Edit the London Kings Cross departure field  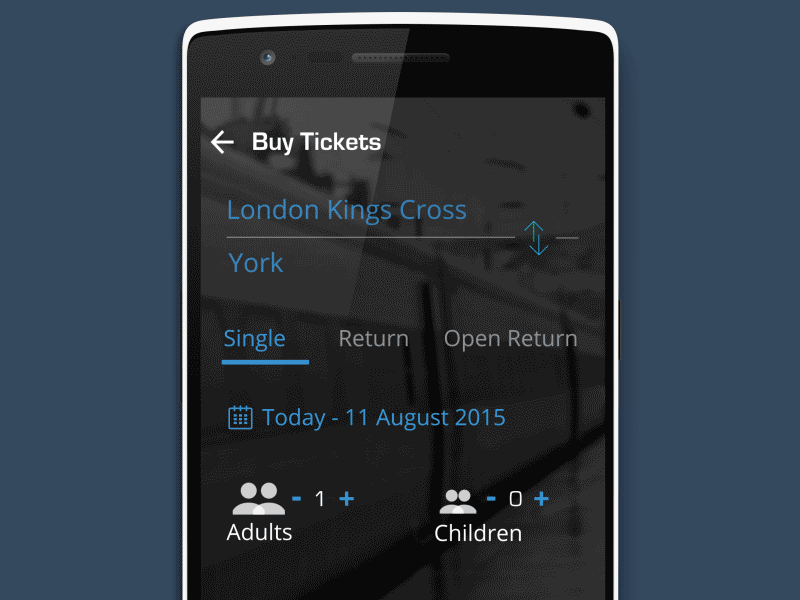point(346,210)
